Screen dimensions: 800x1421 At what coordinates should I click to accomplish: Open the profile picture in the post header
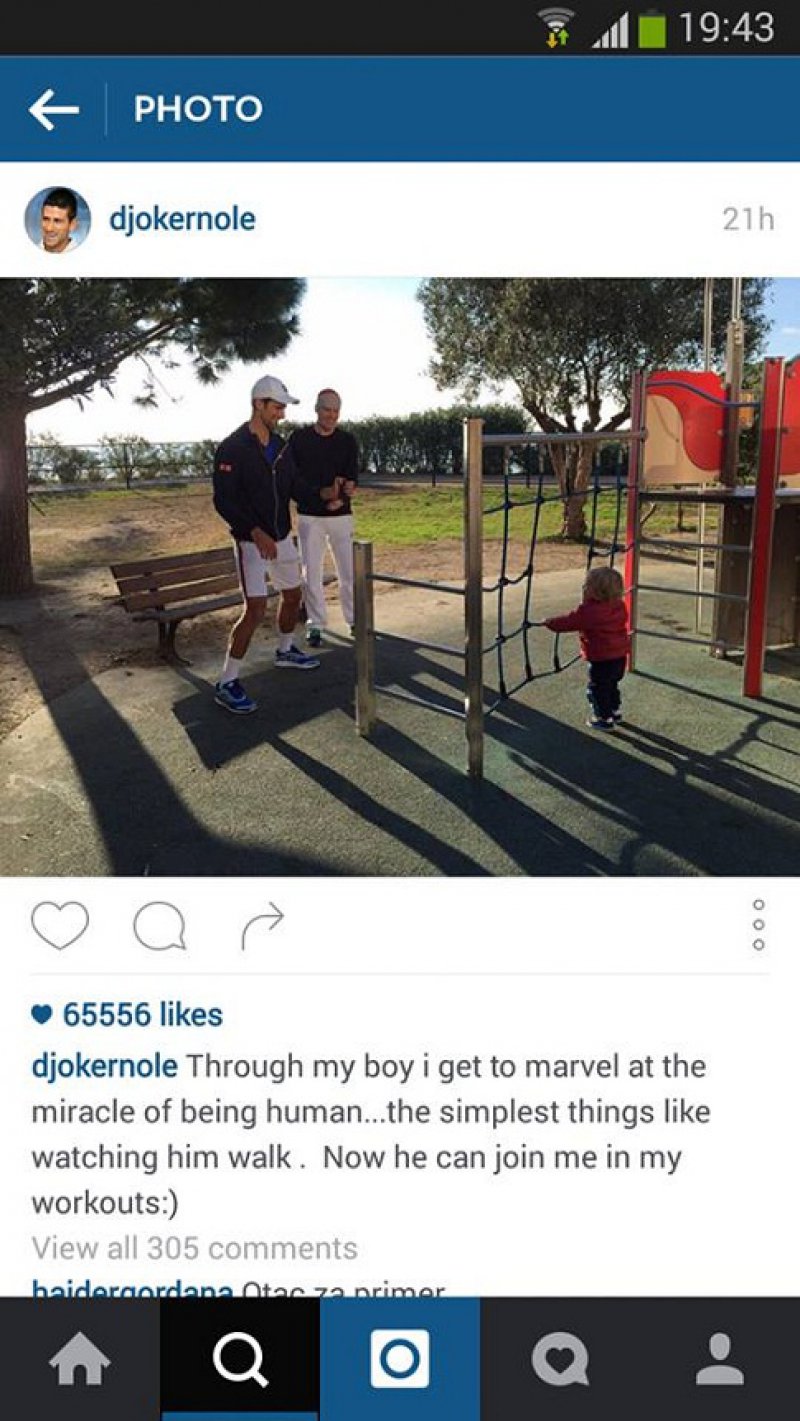(57, 220)
